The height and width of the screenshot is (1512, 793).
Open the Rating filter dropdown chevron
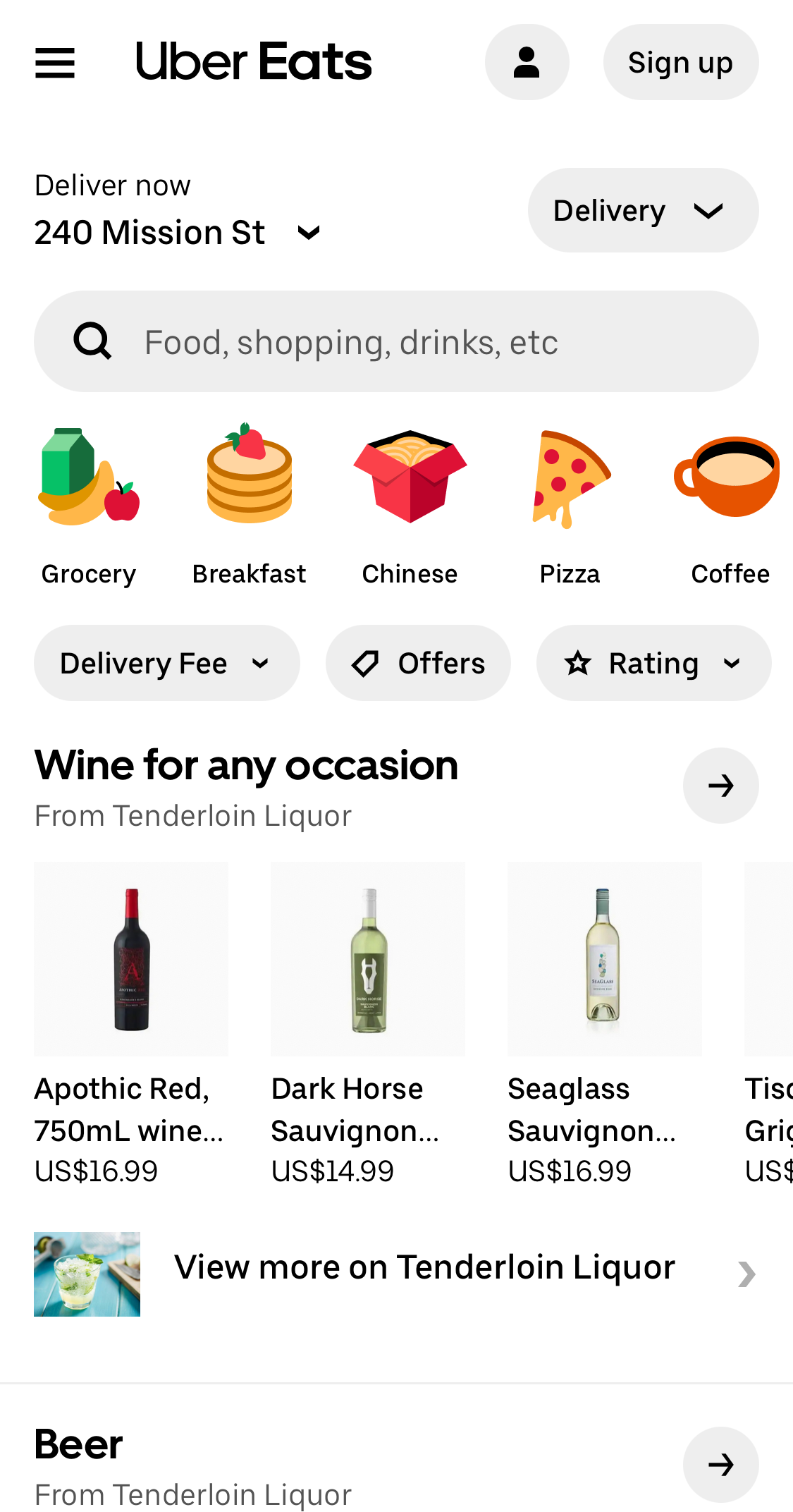732,663
